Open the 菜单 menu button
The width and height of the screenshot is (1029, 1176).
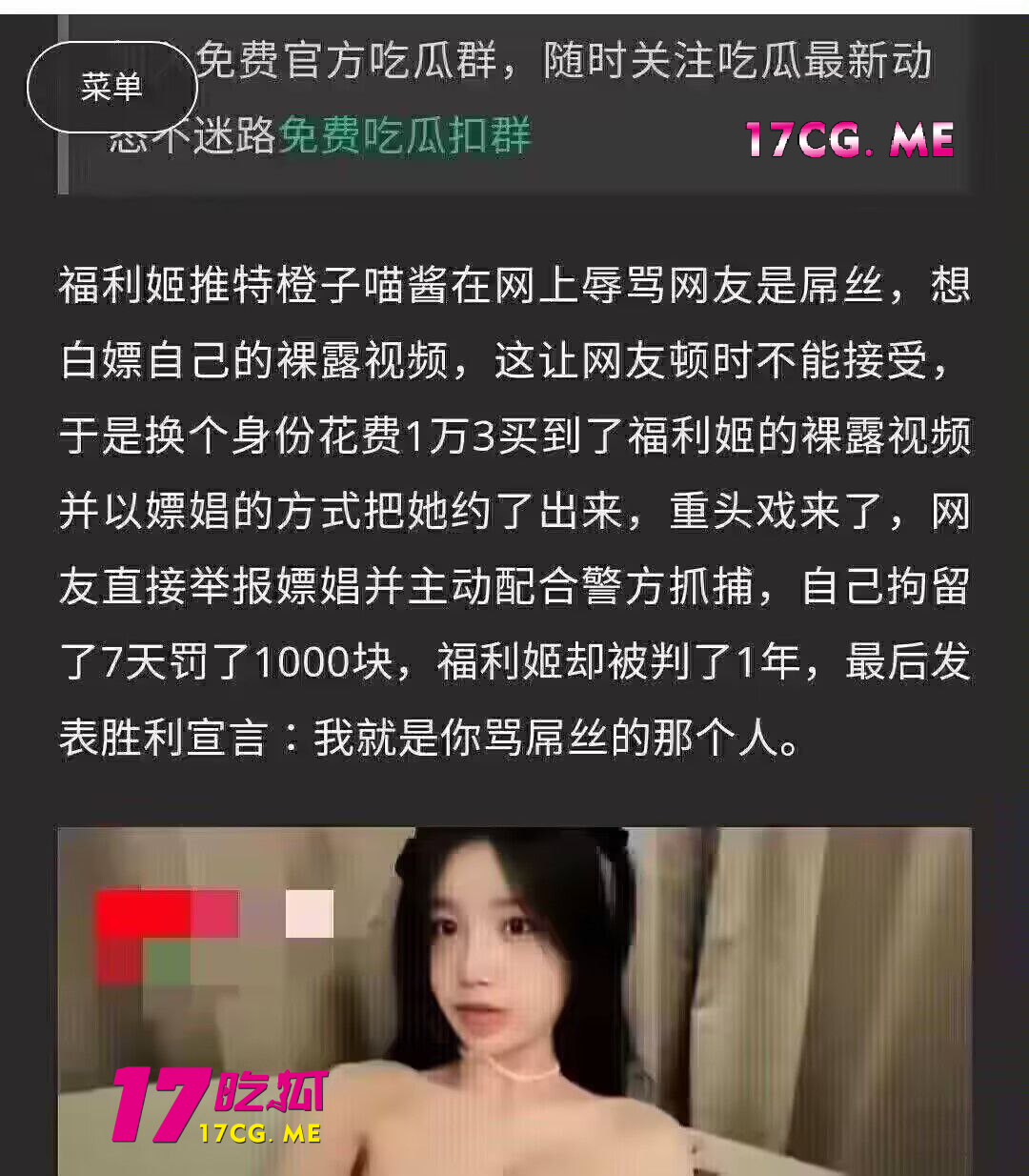(111, 88)
